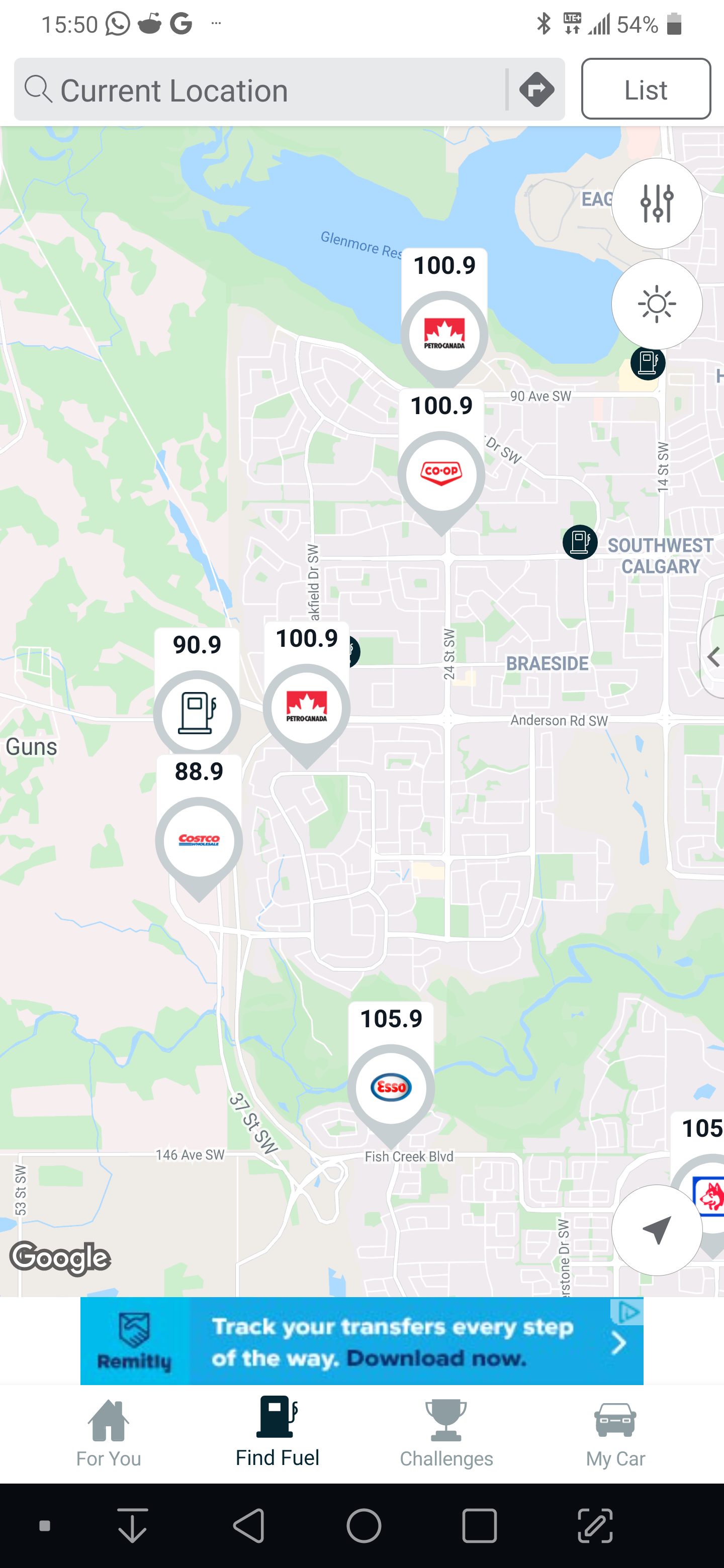Go back using the system back button
The width and height of the screenshot is (724, 1568).
(x=248, y=1526)
